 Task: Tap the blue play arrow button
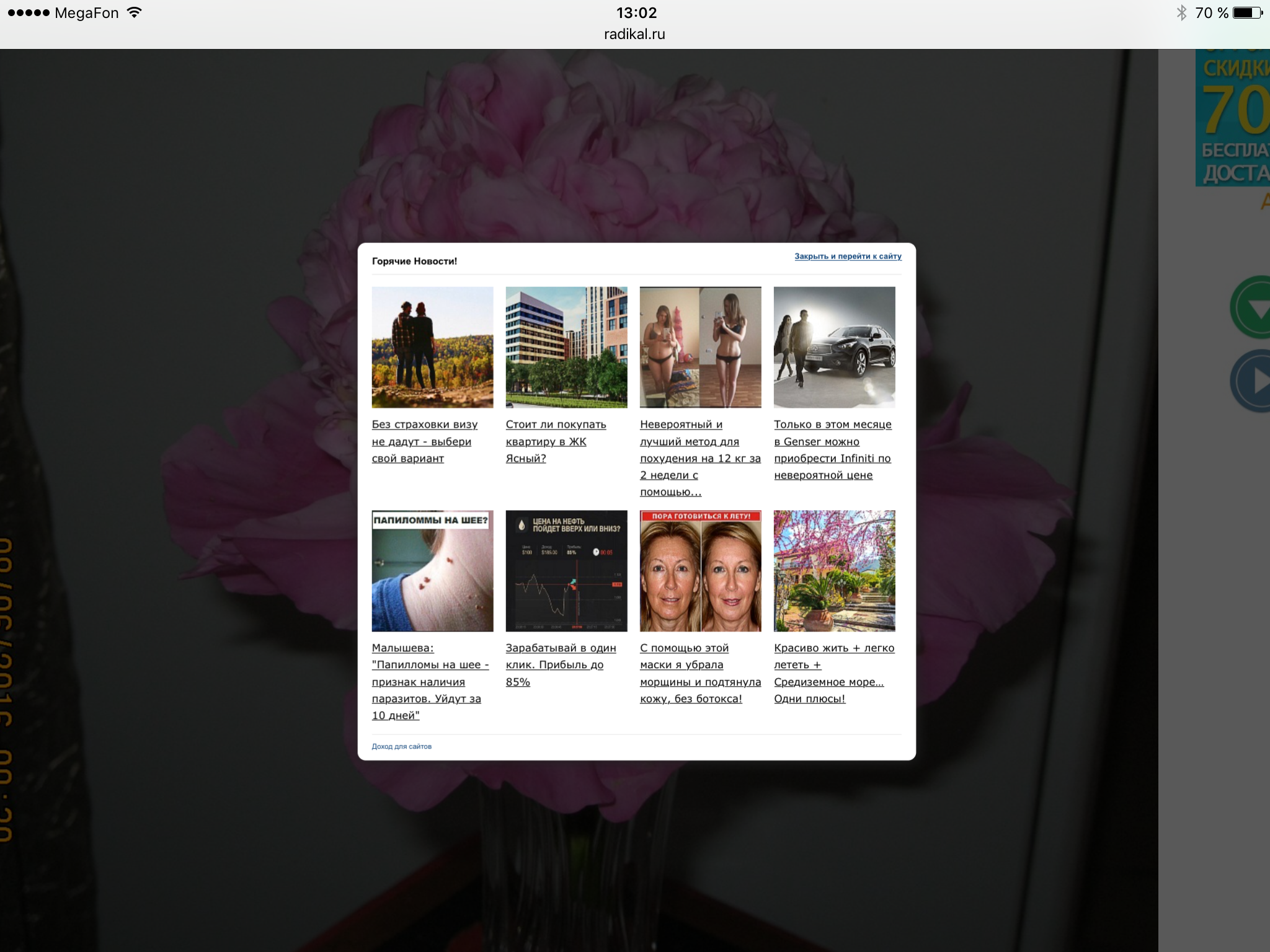click(x=1253, y=382)
